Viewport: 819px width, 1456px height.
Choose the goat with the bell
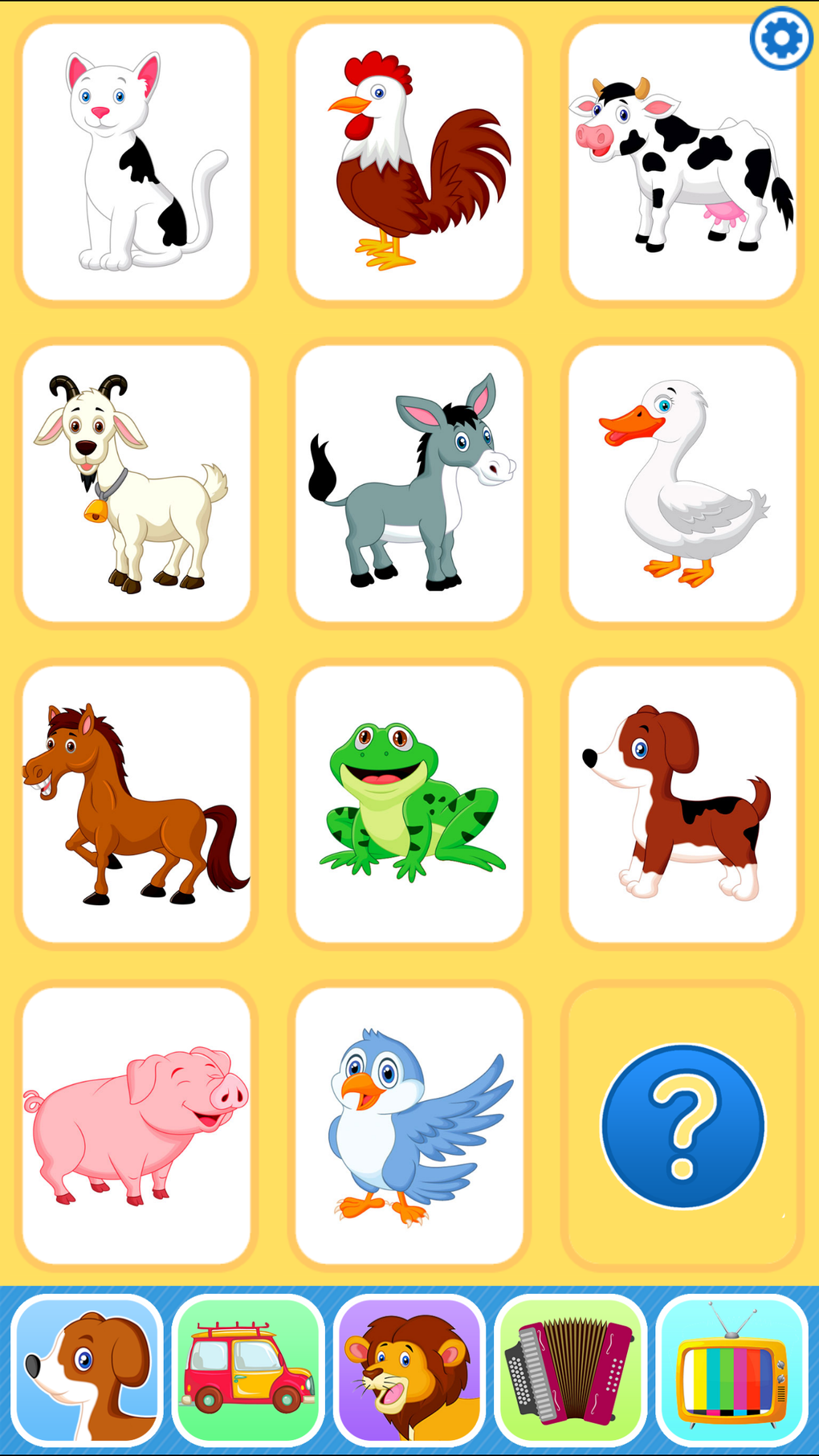point(136,483)
